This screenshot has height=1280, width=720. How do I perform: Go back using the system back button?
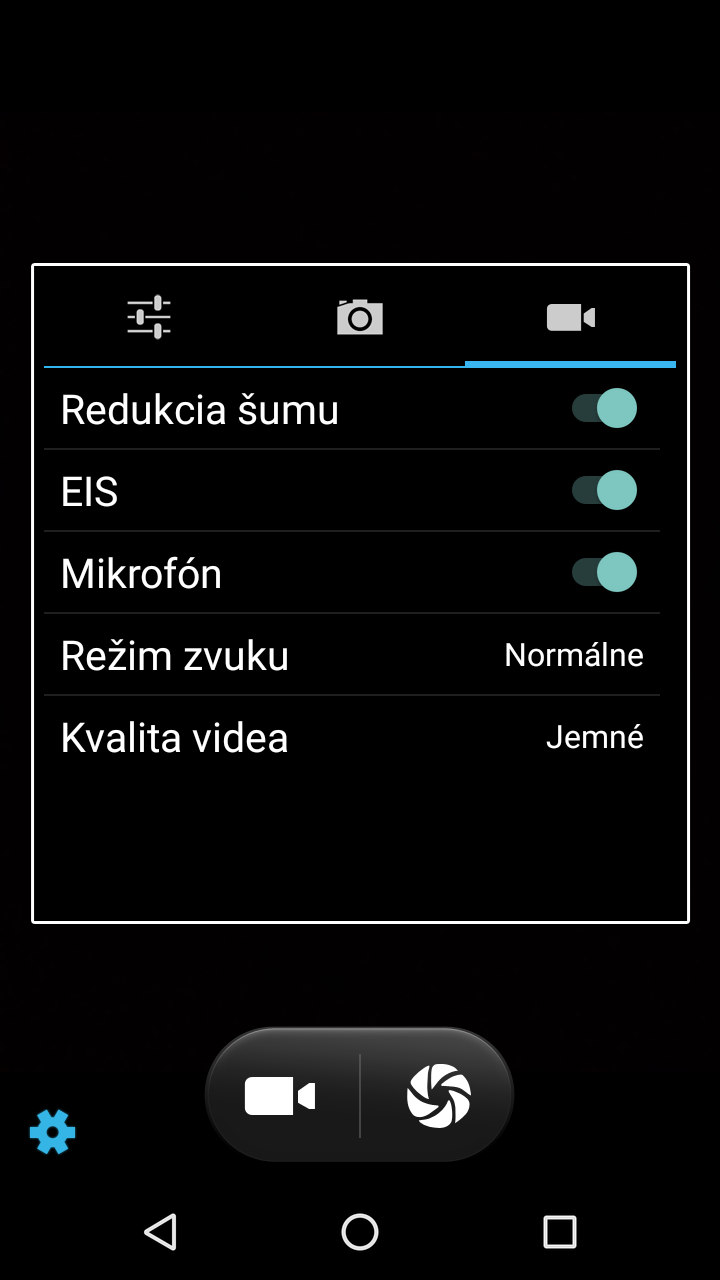tap(160, 1232)
